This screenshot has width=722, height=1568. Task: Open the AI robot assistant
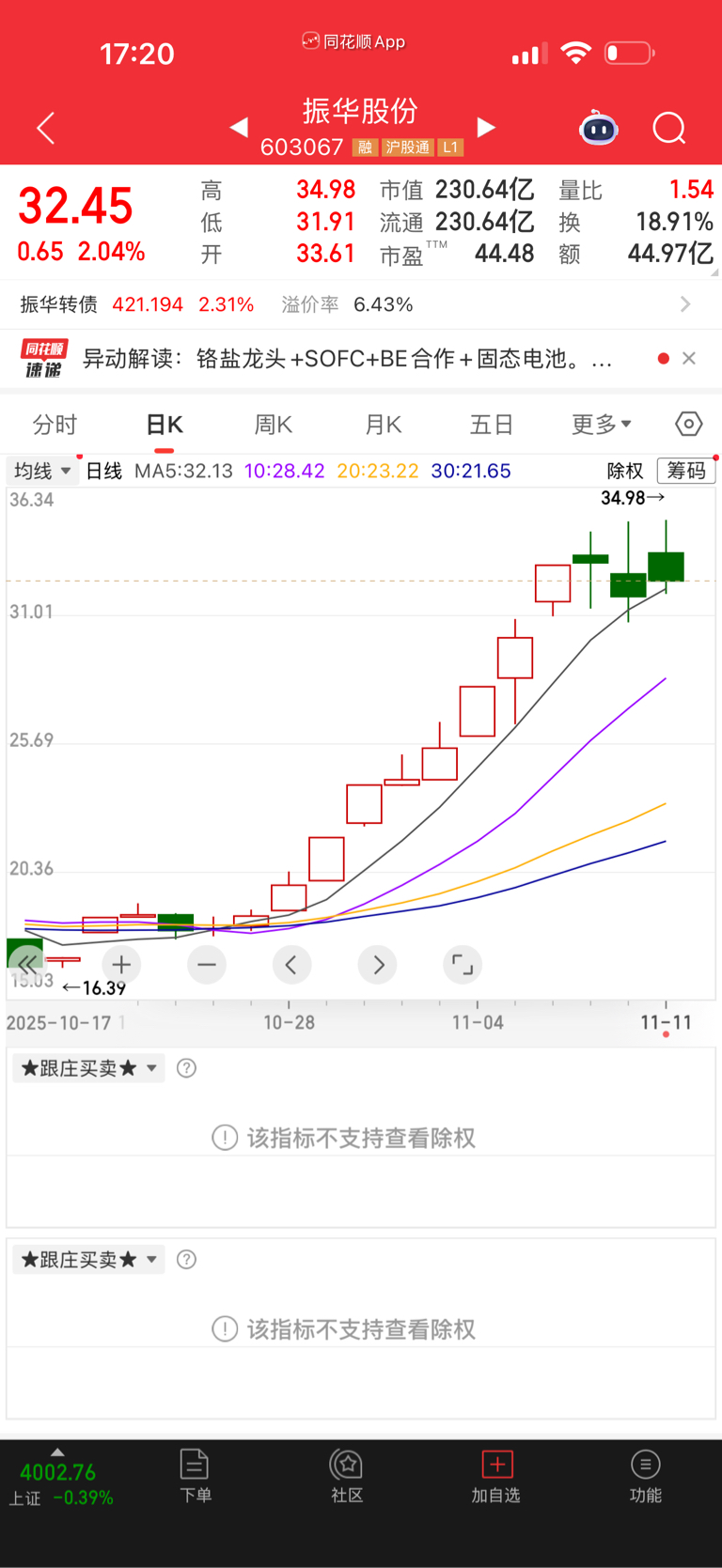pyautogui.click(x=598, y=128)
